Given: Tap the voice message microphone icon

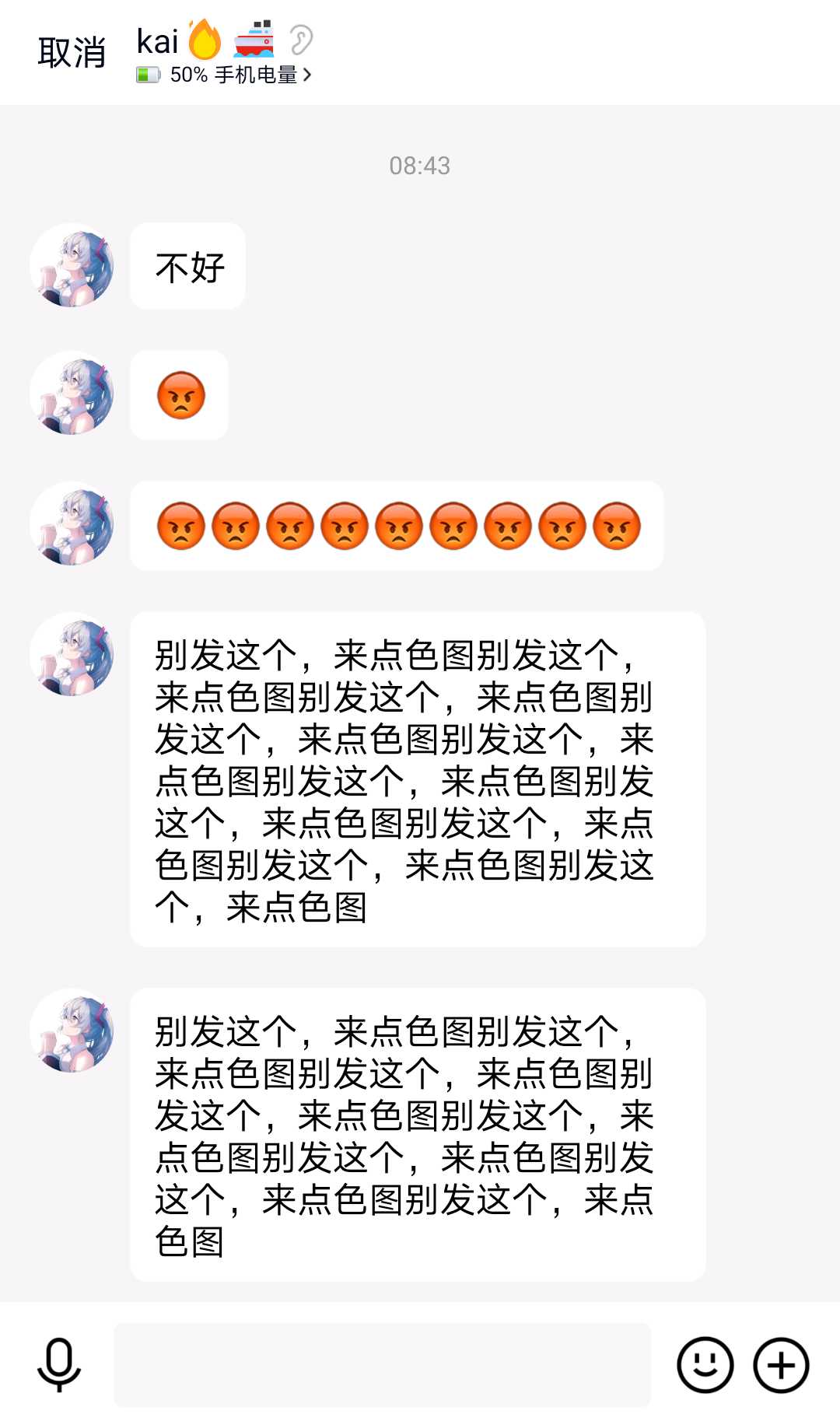Looking at the screenshot, I should pyautogui.click(x=59, y=1364).
